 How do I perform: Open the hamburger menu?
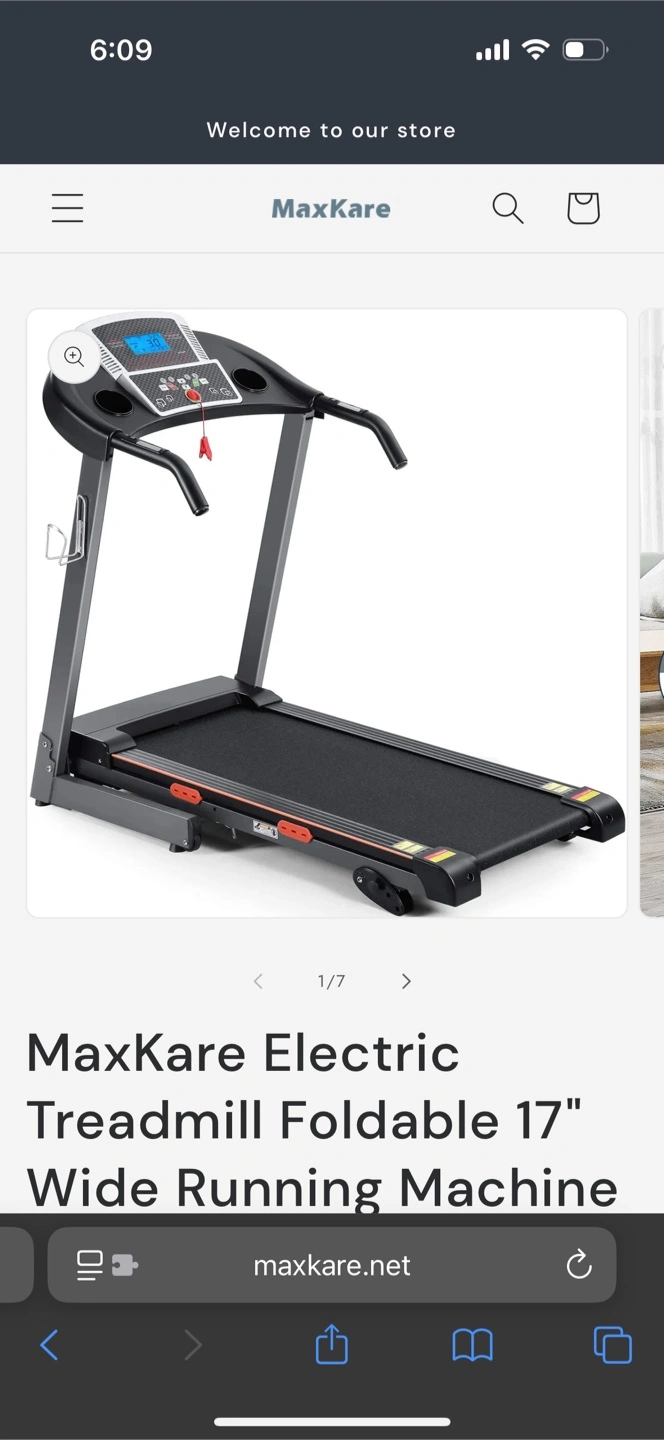click(67, 208)
